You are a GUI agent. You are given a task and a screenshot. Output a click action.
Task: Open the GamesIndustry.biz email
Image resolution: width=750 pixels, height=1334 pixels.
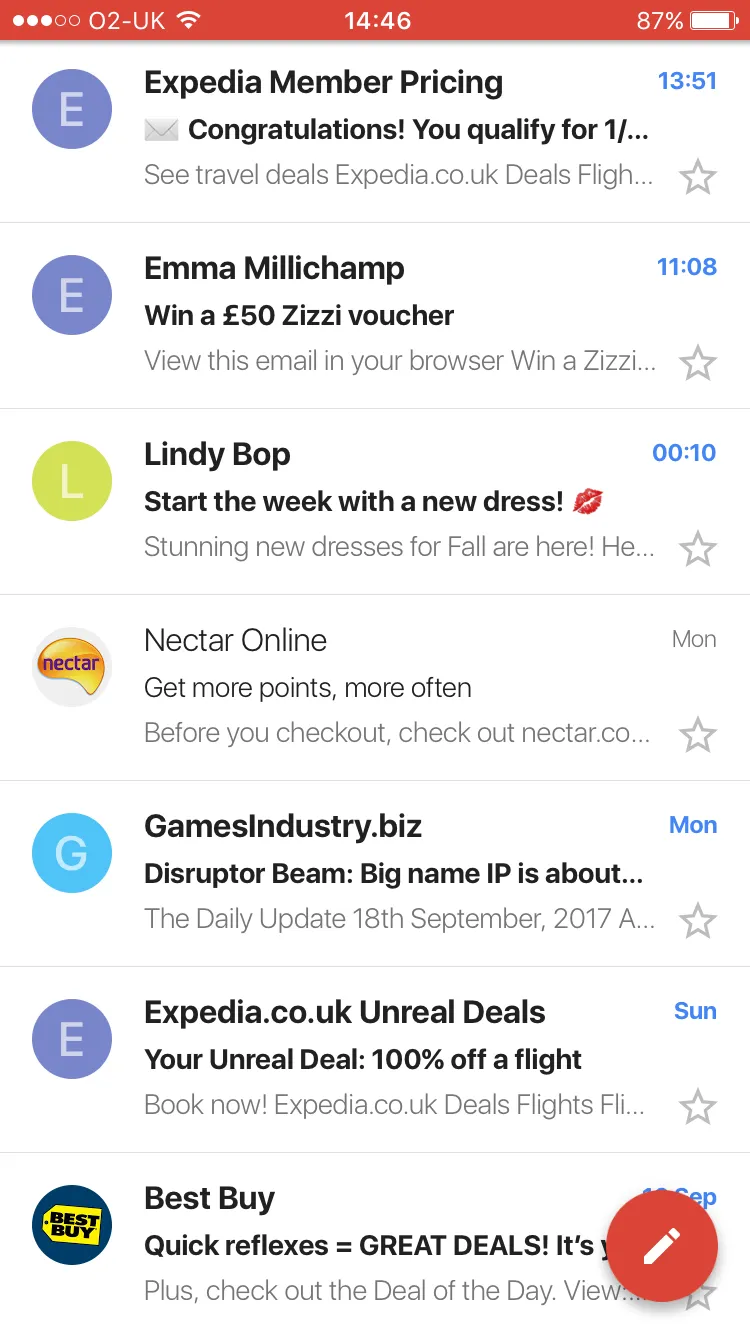pos(375,873)
